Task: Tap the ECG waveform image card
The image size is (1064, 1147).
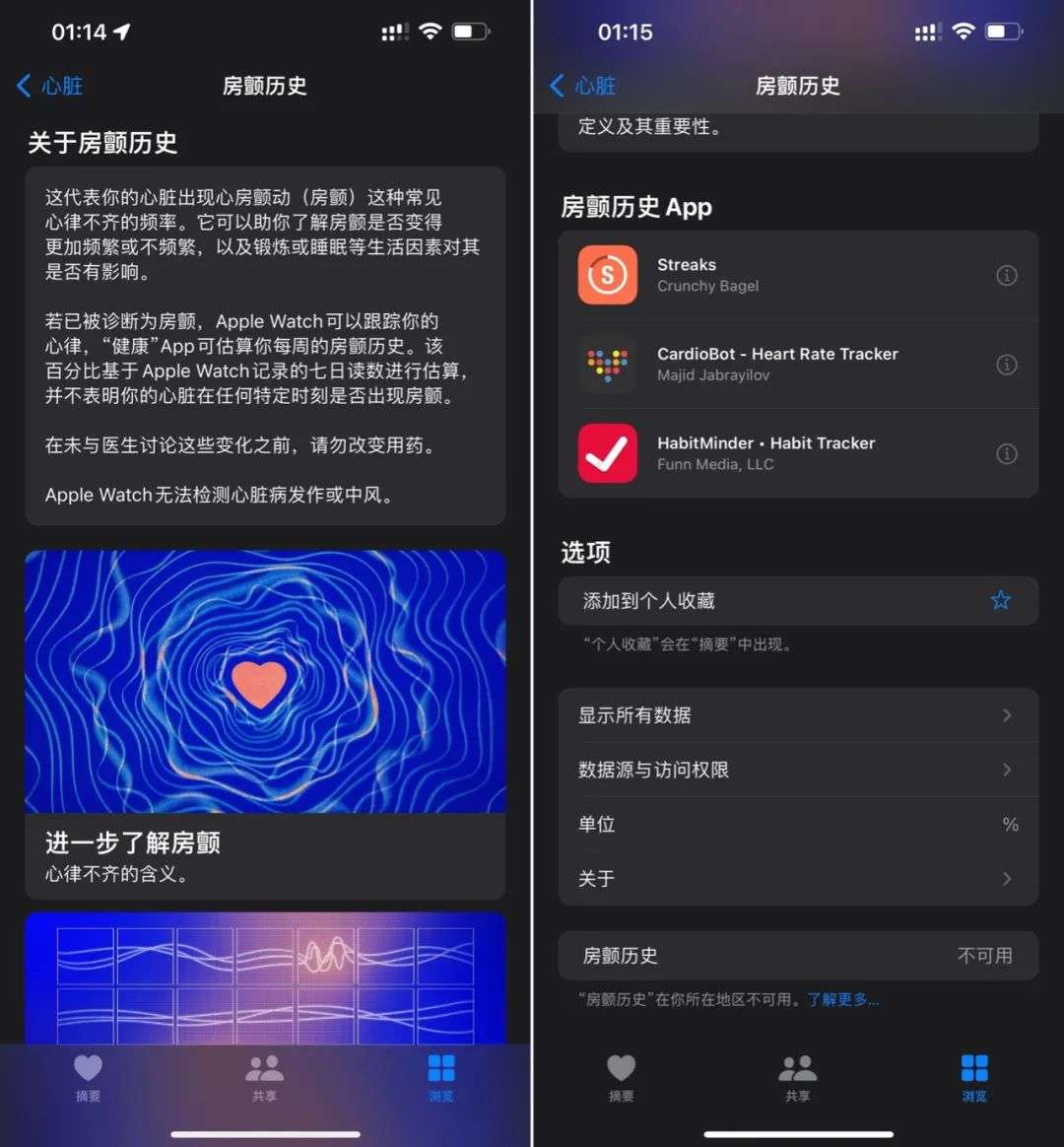Action: point(264,985)
